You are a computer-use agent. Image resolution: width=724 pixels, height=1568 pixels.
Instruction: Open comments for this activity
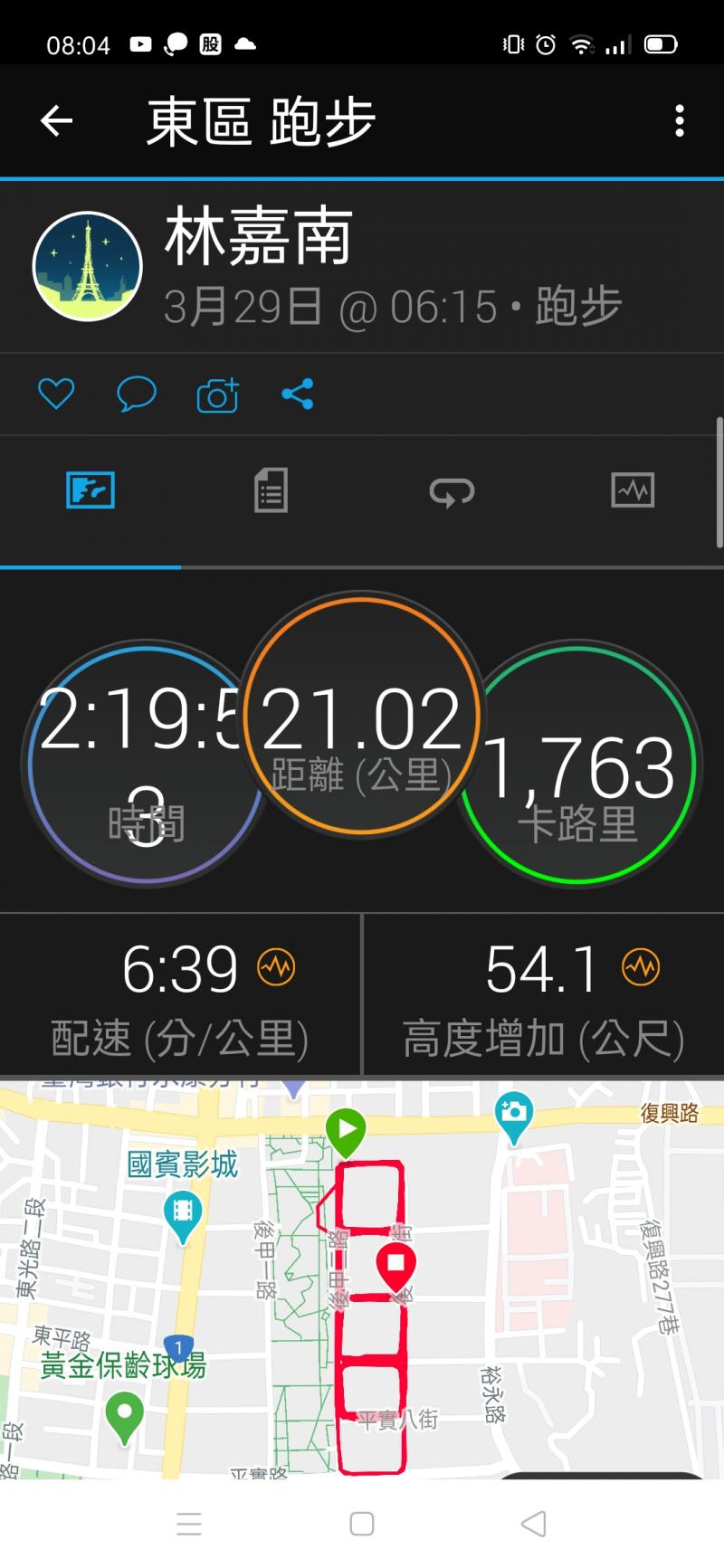(x=137, y=394)
